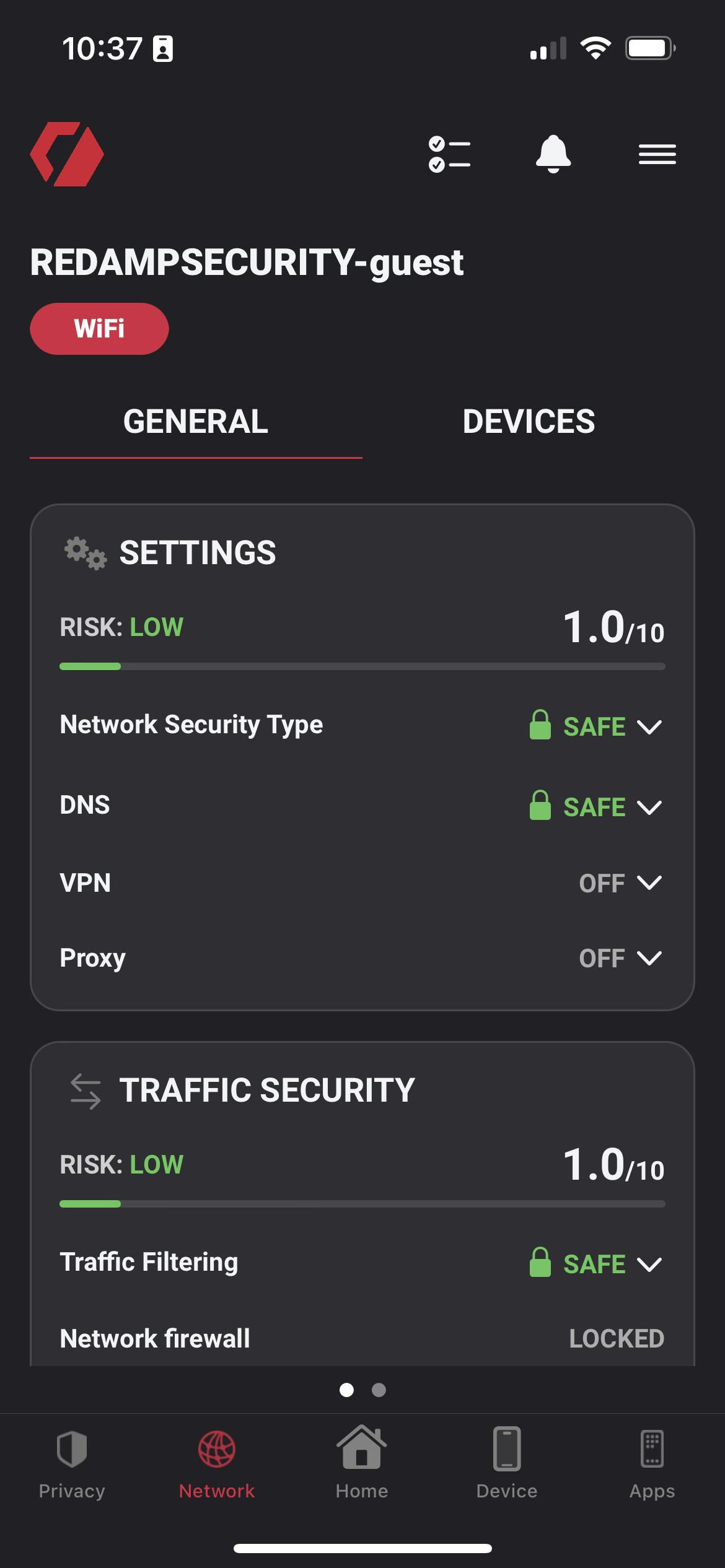The width and height of the screenshot is (725, 1568).
Task: Click the Settings risk progress bar
Action: 361,666
